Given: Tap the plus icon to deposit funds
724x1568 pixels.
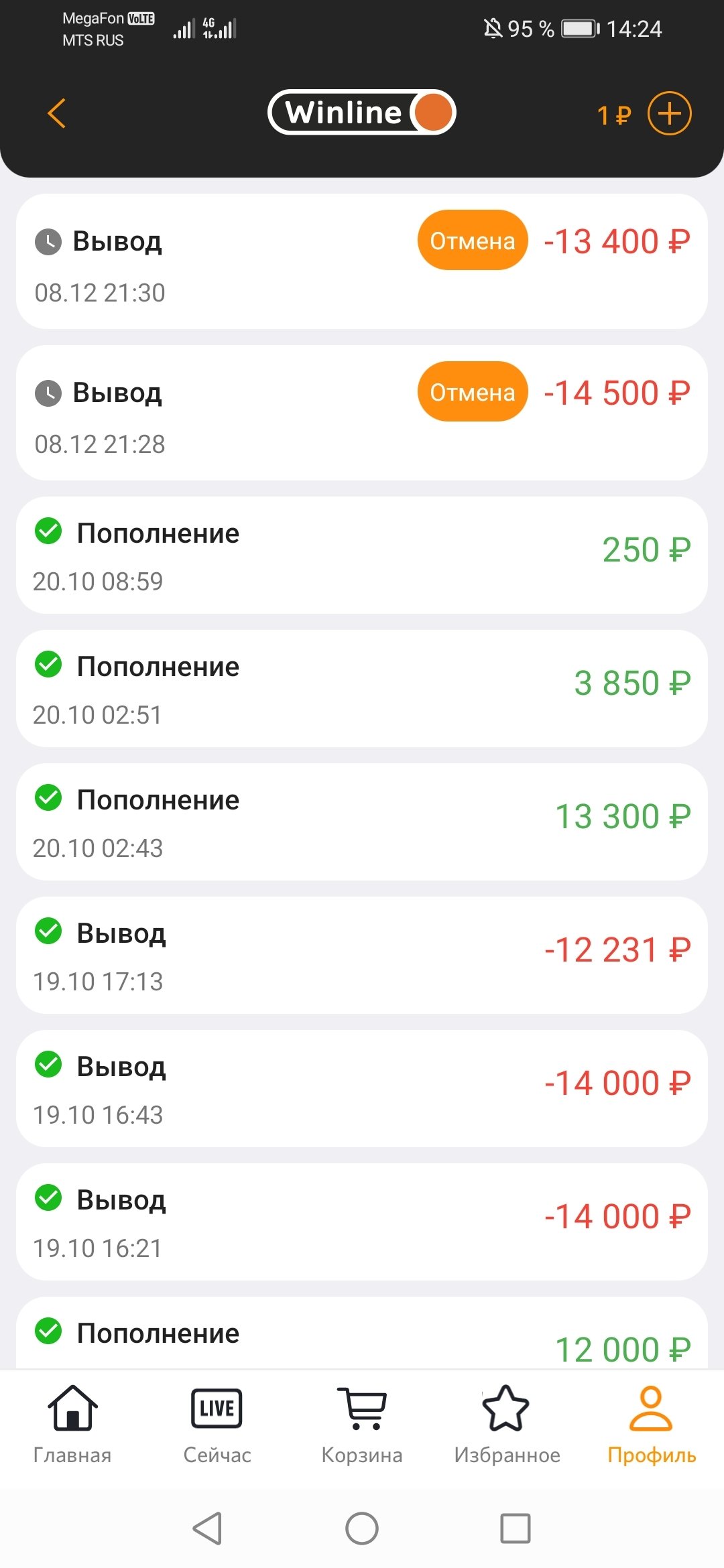Looking at the screenshot, I should 669,114.
